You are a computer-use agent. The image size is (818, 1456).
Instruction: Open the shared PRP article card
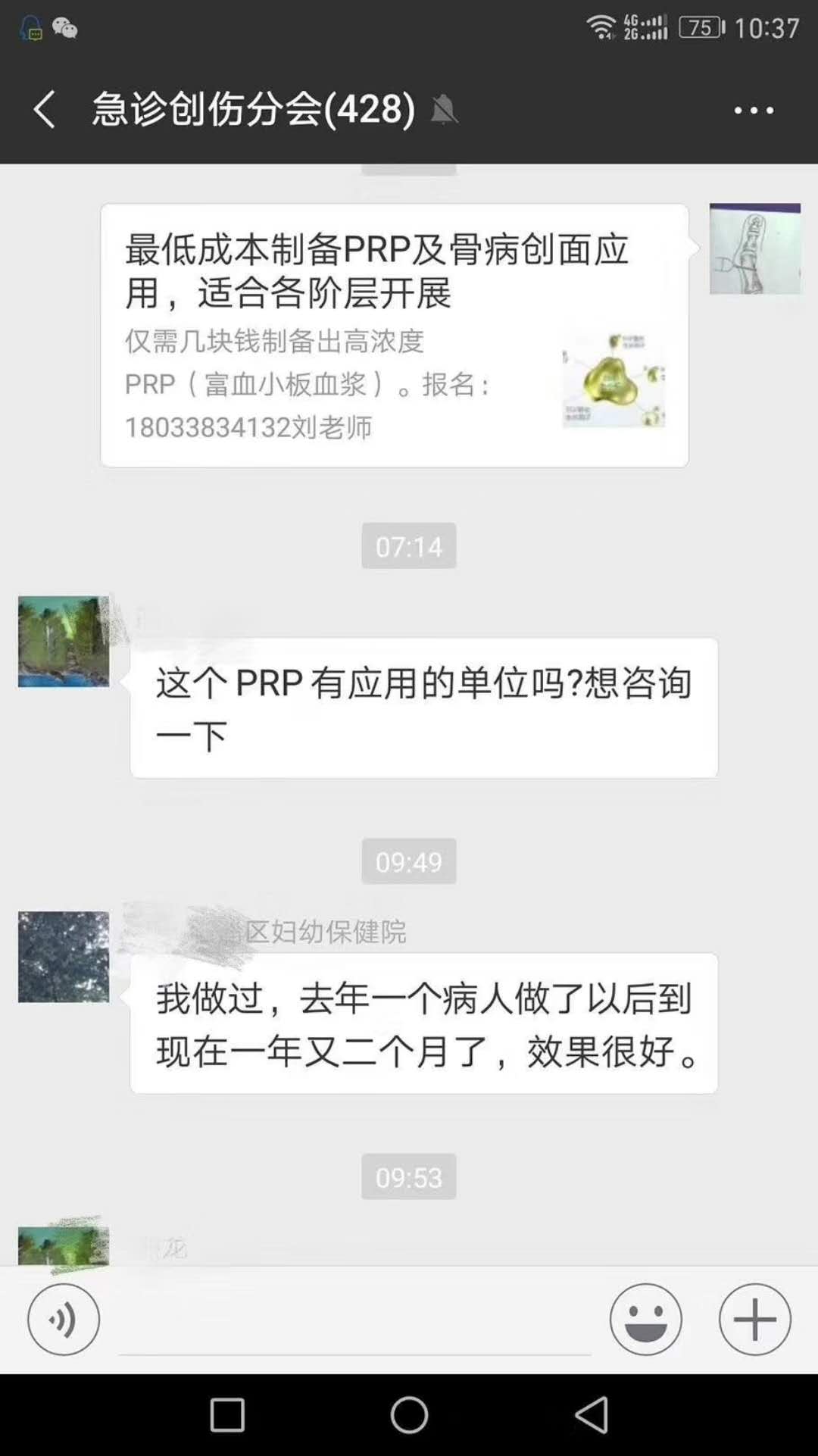pyautogui.click(x=394, y=335)
